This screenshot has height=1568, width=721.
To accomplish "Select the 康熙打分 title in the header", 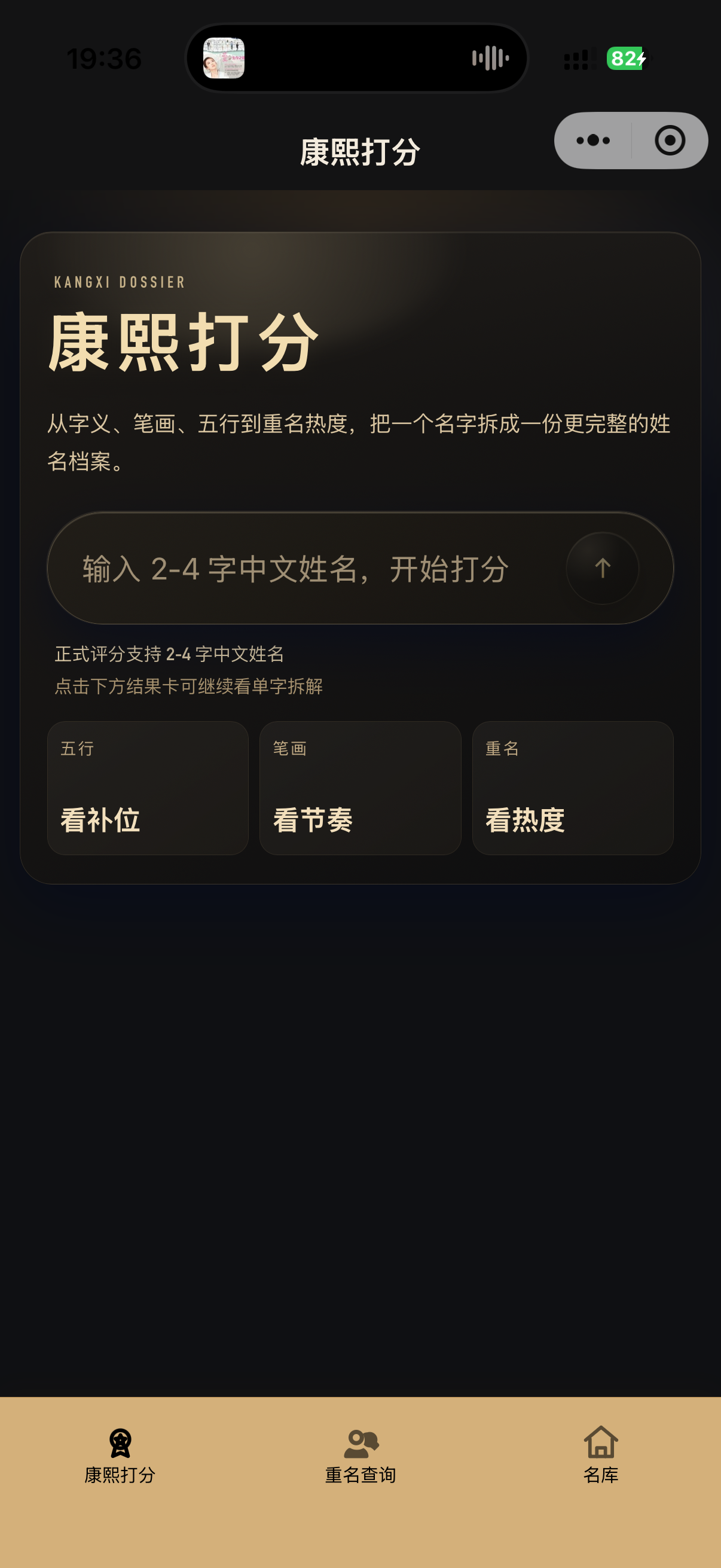I will (360, 152).
